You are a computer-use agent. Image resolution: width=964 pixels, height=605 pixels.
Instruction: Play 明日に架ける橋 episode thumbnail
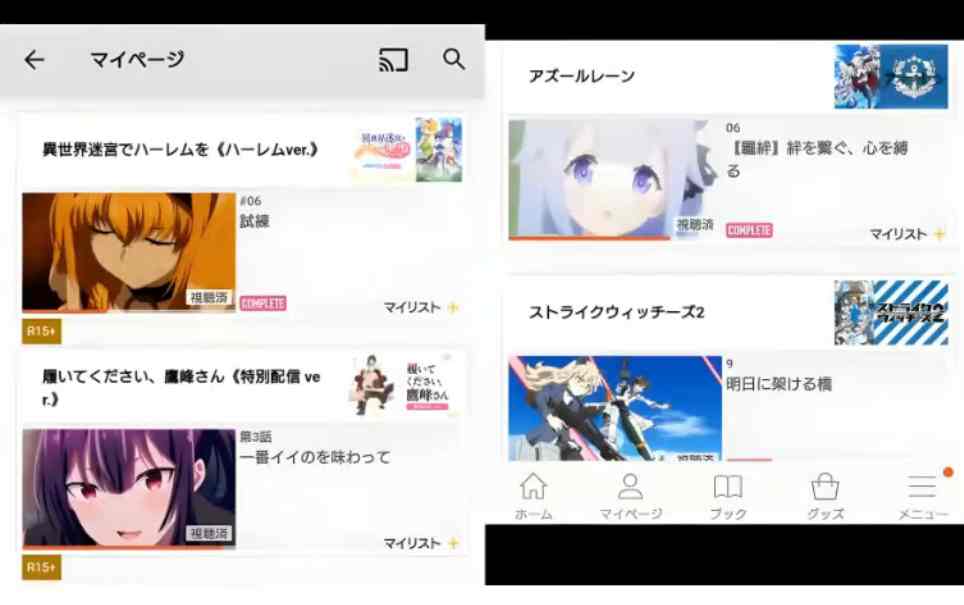[615, 407]
